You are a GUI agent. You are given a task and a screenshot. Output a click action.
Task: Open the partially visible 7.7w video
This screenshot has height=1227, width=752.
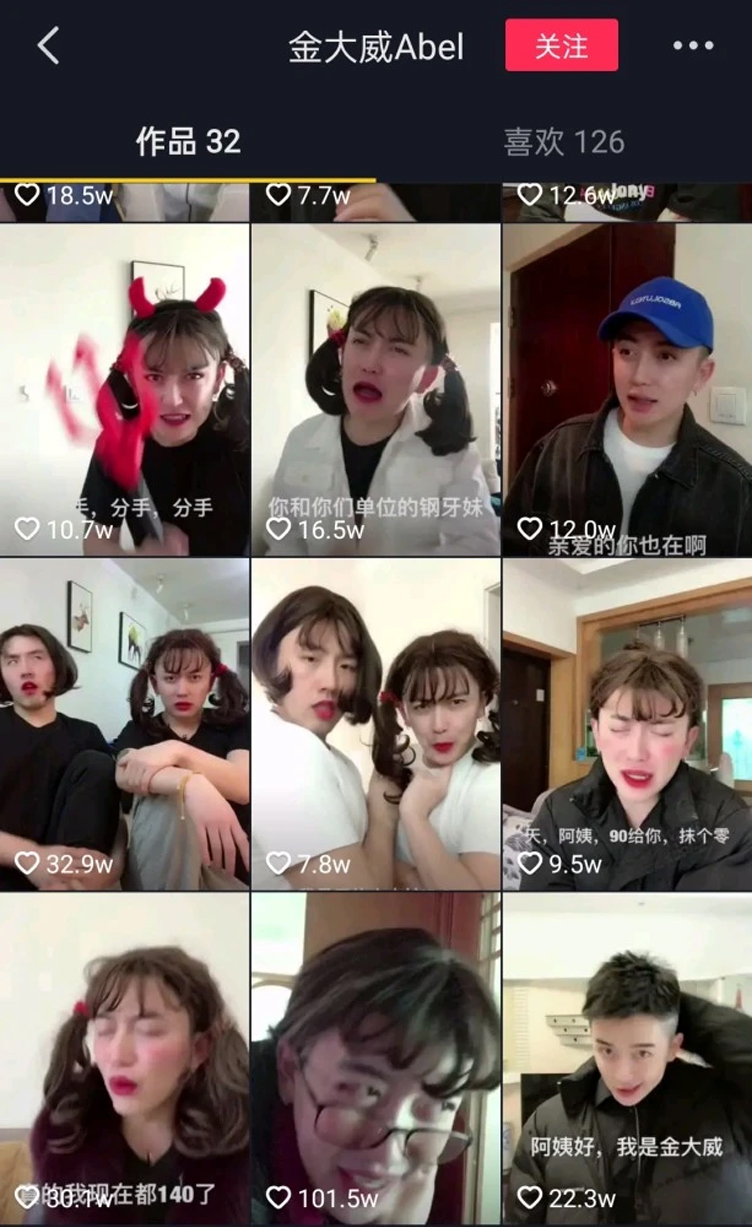click(x=375, y=202)
